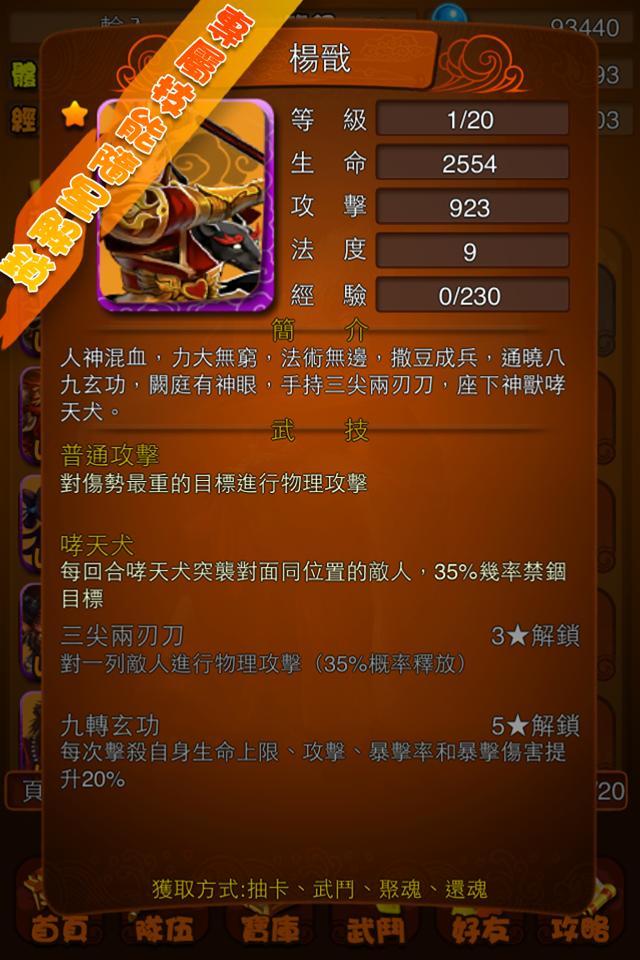
Task: Open the 好友 friends tab
Action: click(x=478, y=928)
